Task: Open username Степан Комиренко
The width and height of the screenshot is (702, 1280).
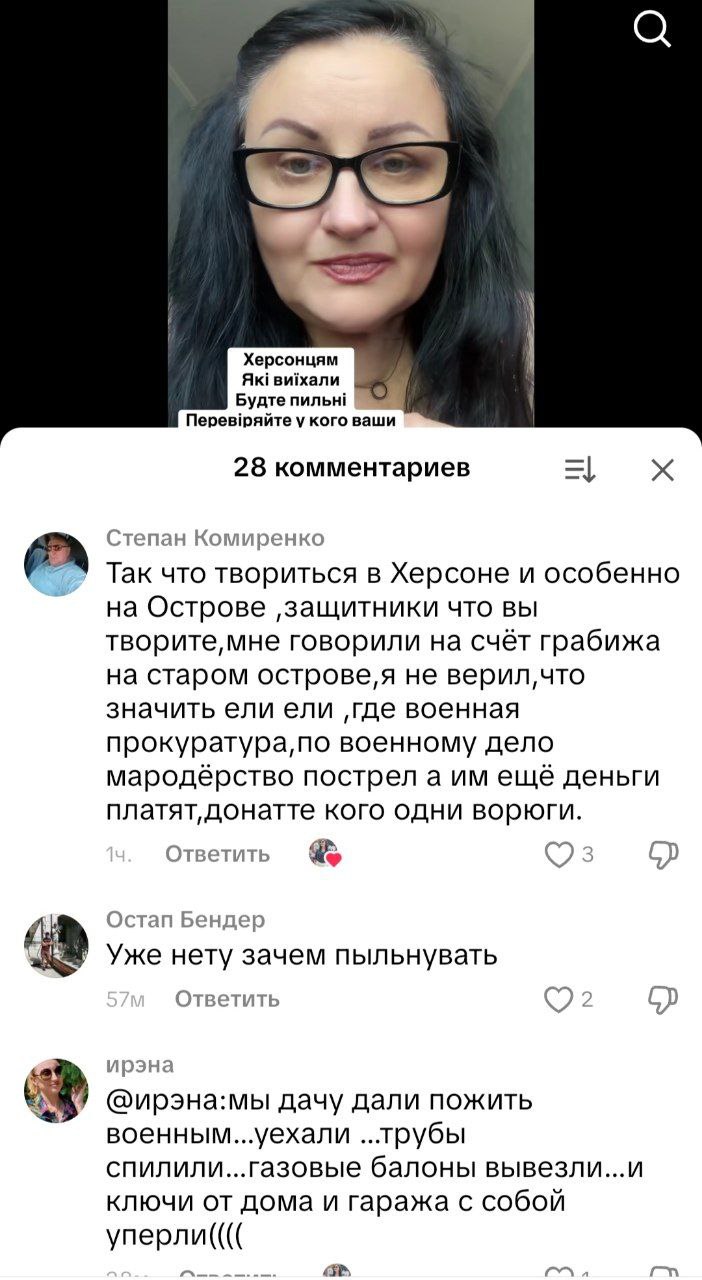Action: pos(215,538)
